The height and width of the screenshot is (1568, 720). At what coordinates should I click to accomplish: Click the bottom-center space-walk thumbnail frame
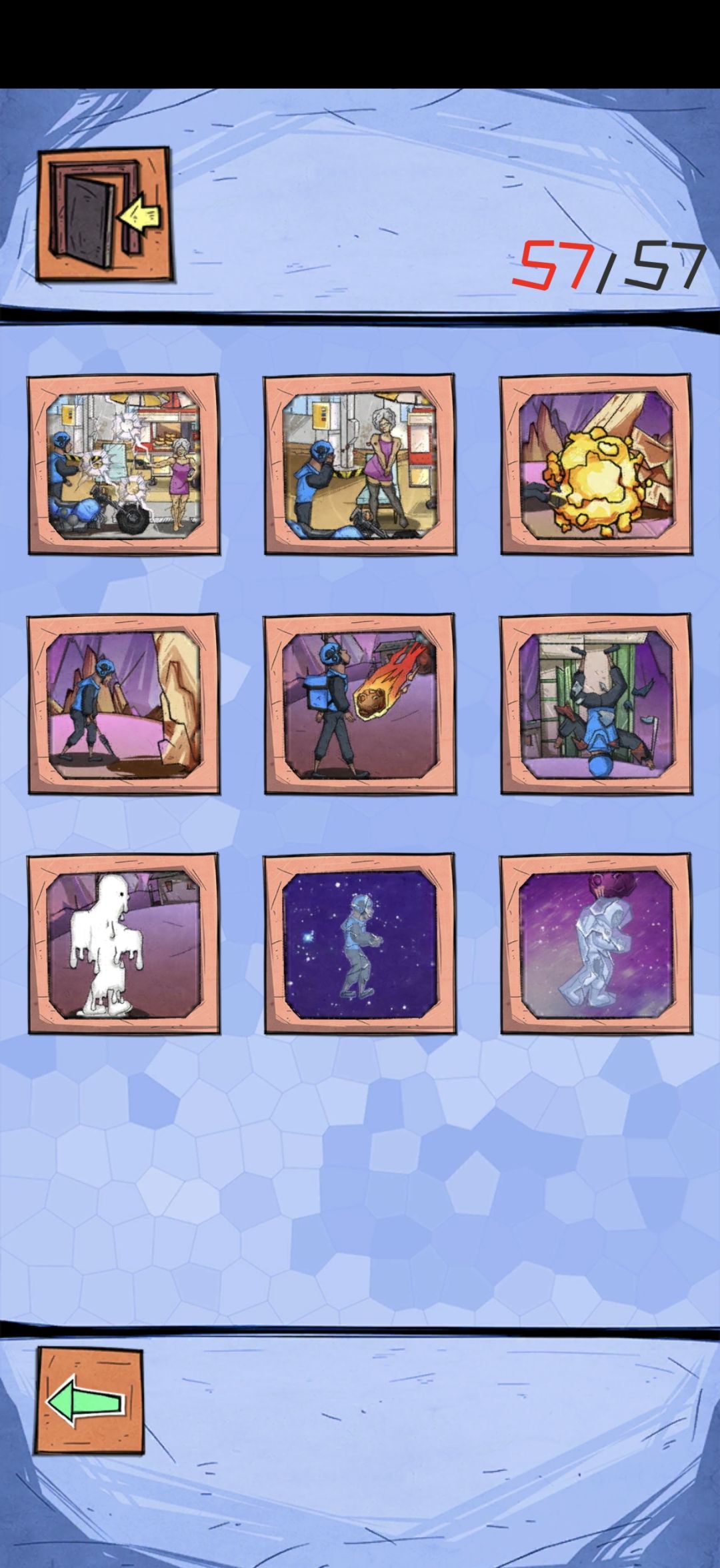click(x=358, y=944)
